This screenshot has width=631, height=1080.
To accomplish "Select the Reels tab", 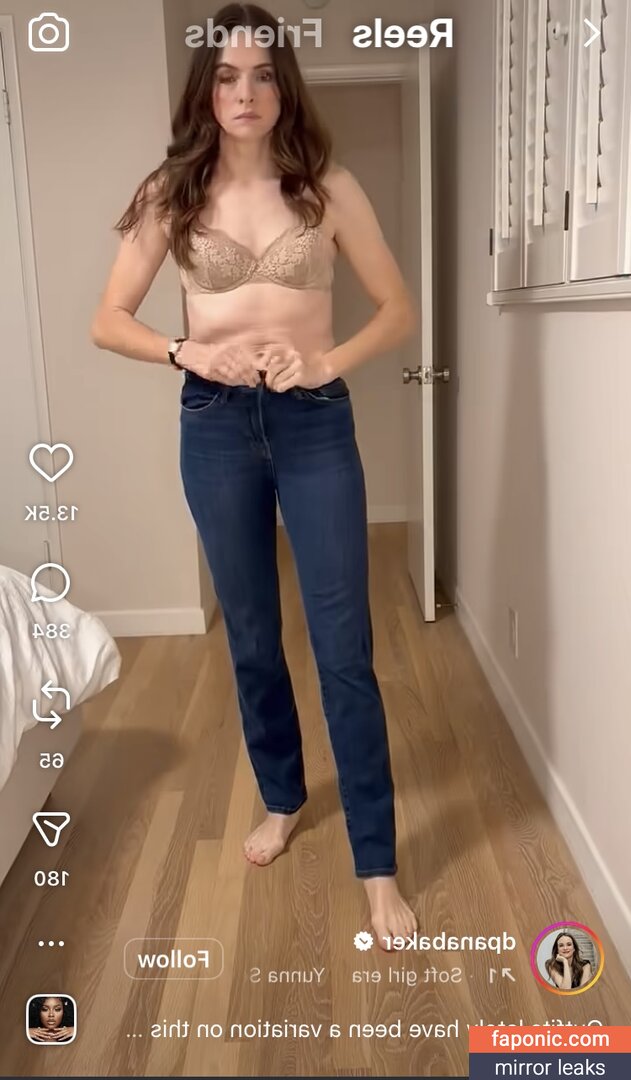I will tap(403, 34).
